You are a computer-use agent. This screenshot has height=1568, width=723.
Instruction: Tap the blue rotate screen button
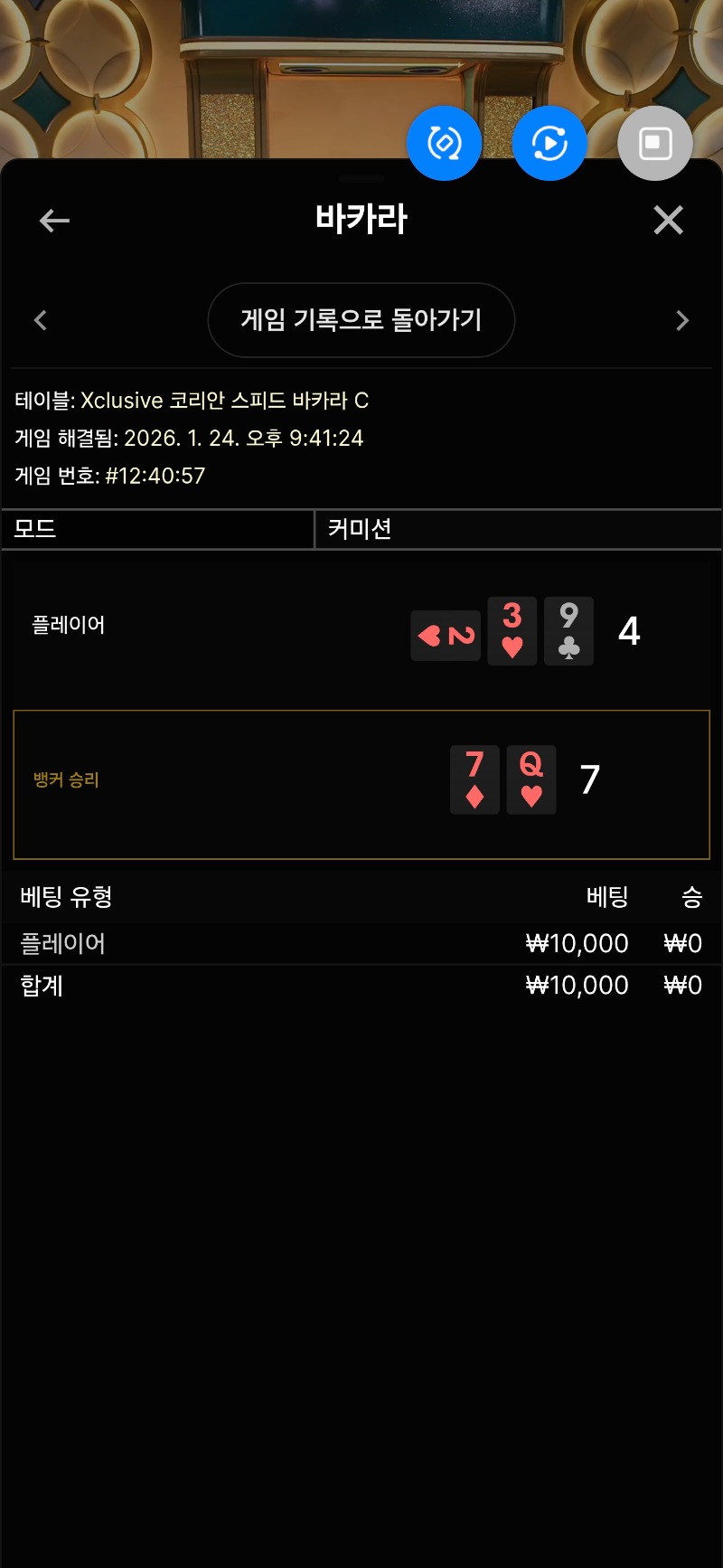coord(444,143)
